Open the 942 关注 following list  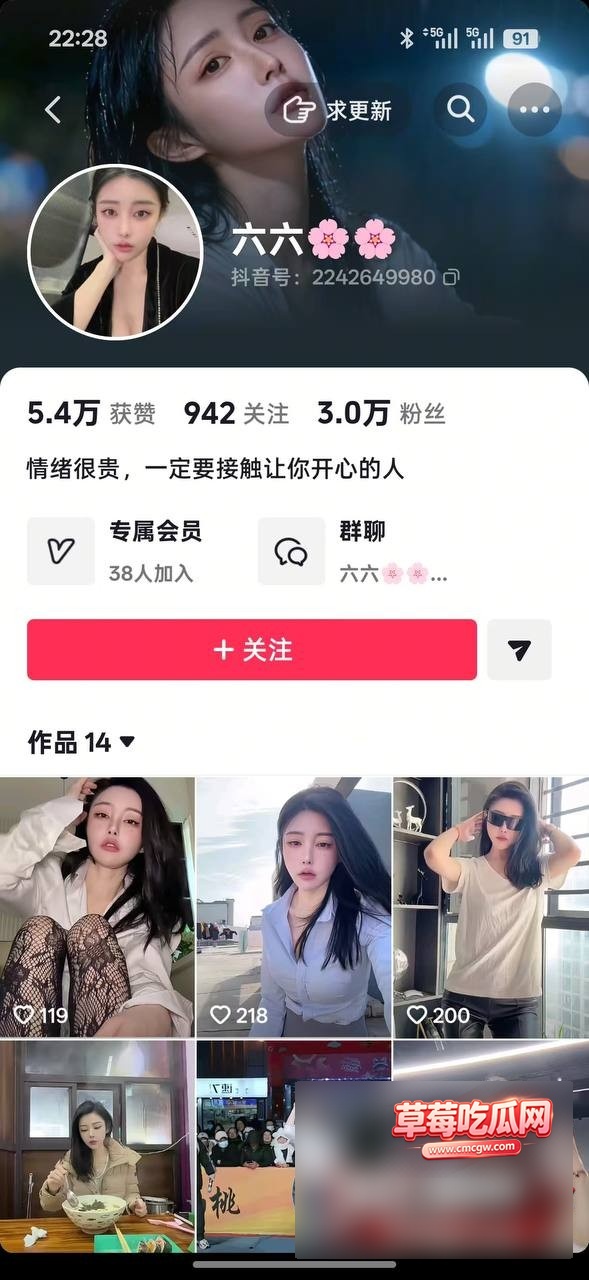click(236, 413)
